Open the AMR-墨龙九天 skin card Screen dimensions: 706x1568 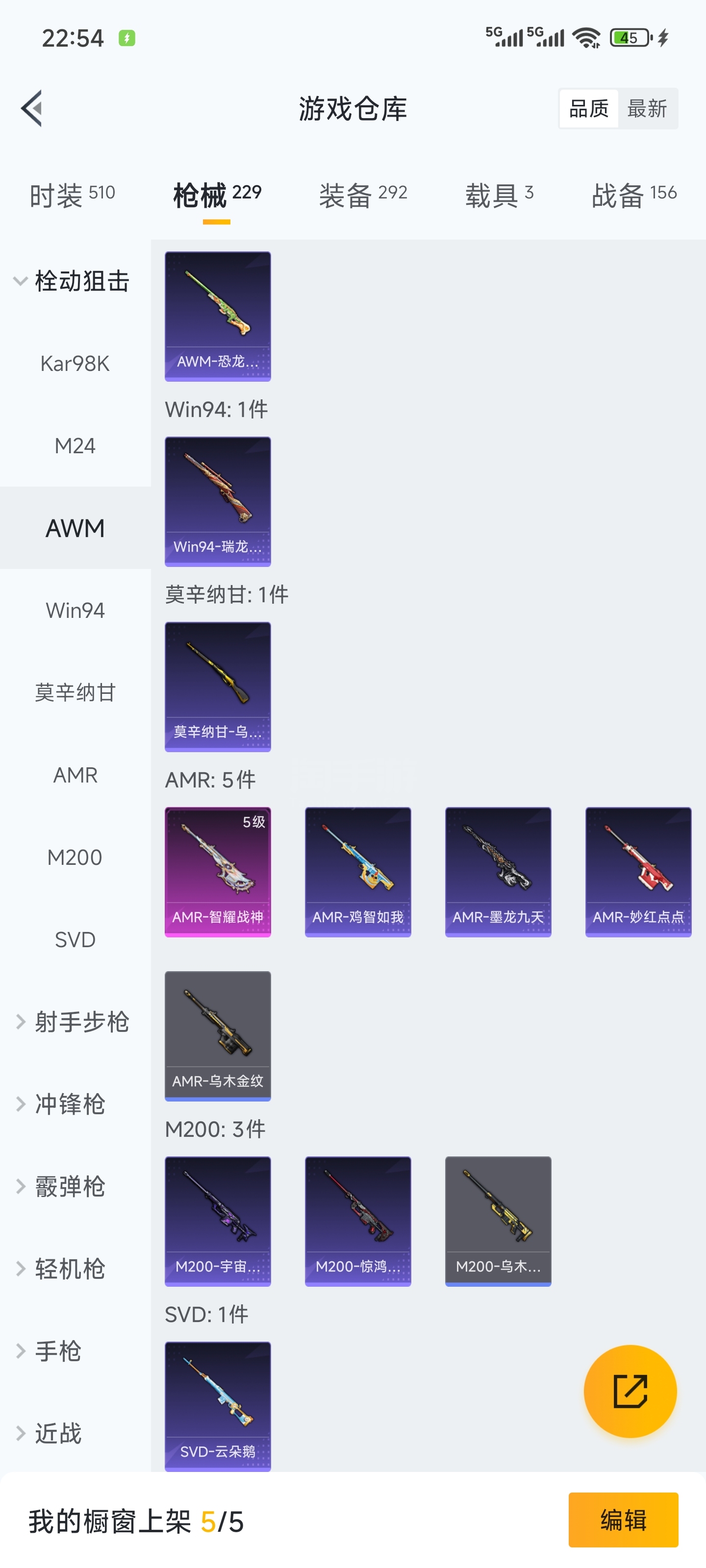(498, 871)
